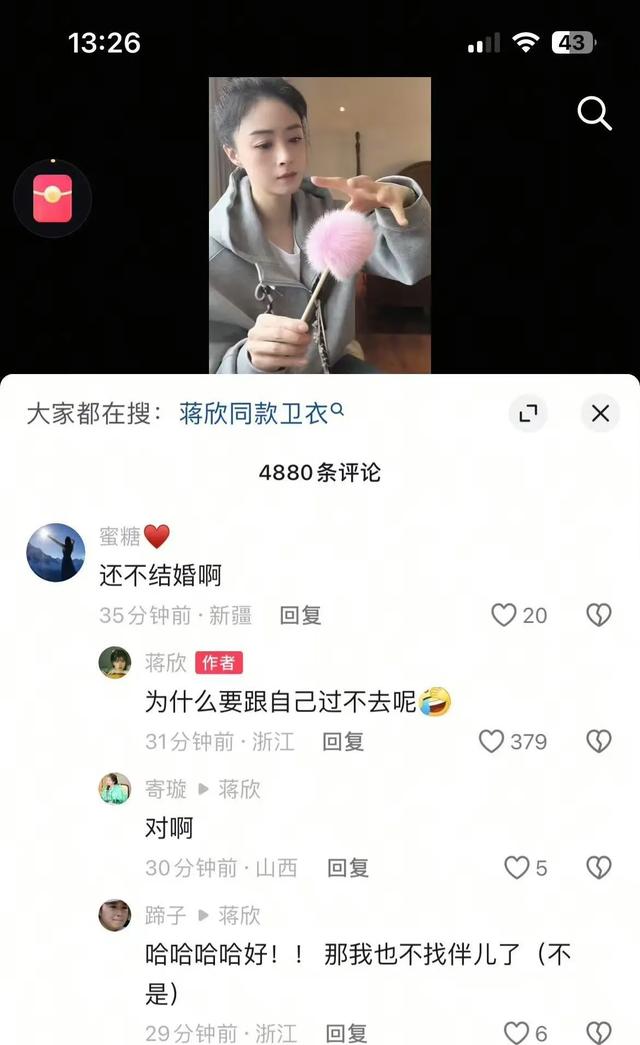Dislike 蒋欣's author comment

coord(598,741)
